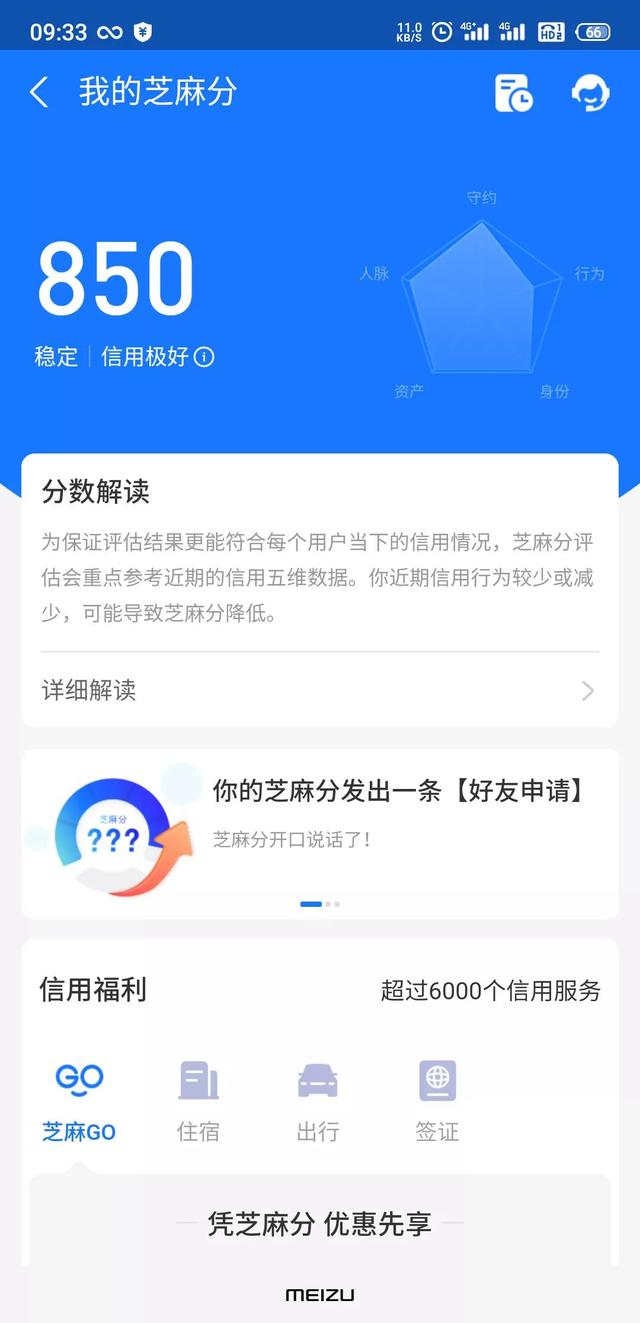640x1323 pixels.
Task: Contact customer service via headset icon
Action: click(590, 93)
